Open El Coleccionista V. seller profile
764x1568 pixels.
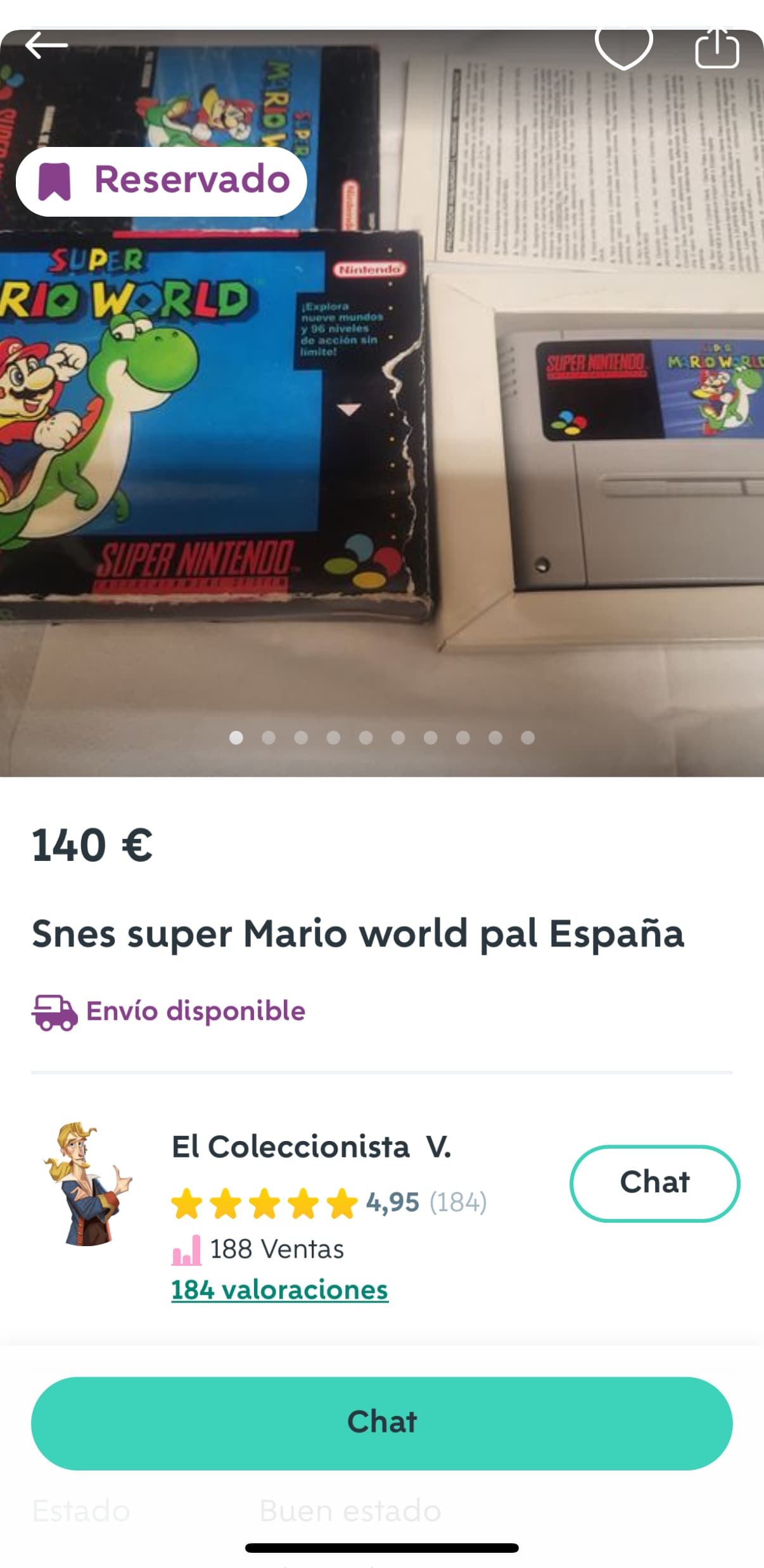tap(310, 1147)
